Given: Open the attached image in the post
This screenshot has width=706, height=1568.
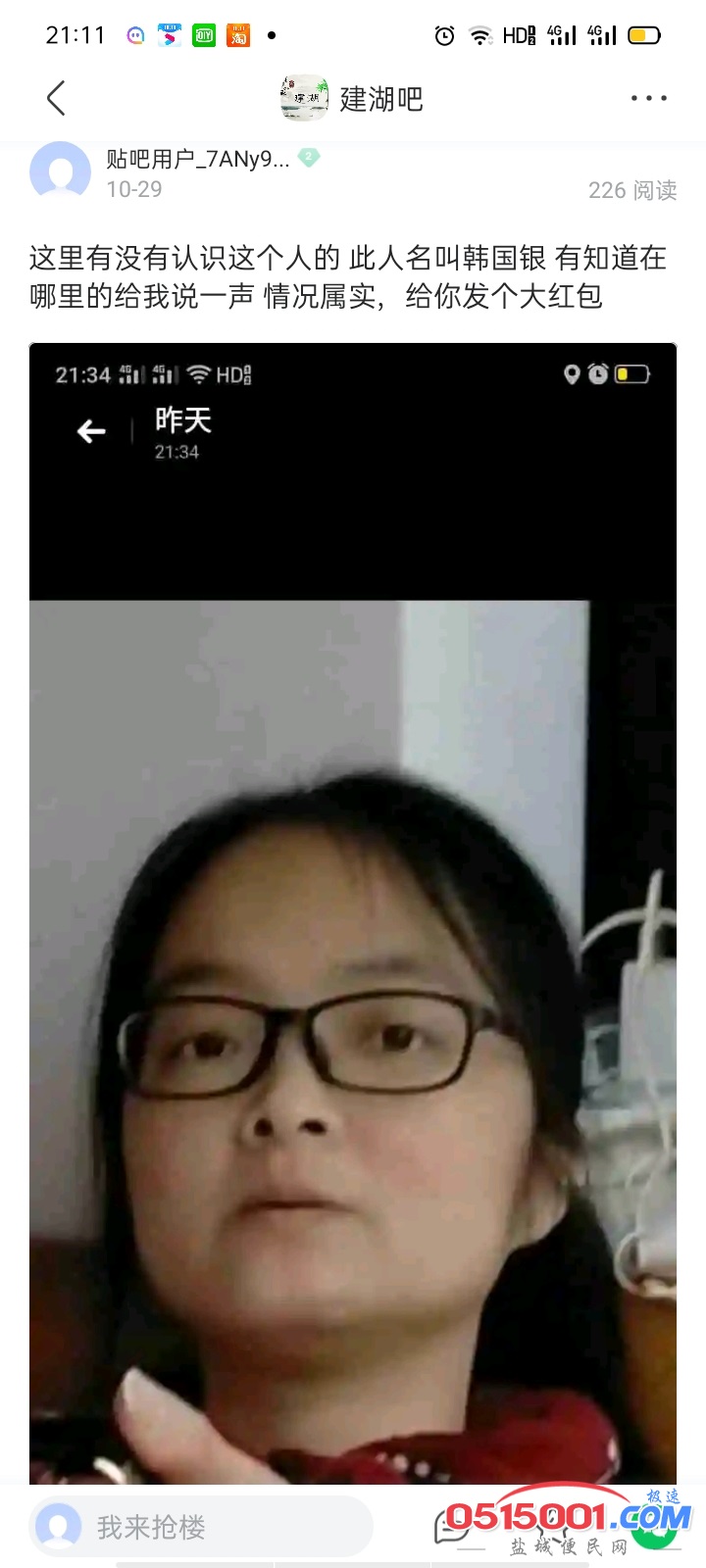Looking at the screenshot, I should (x=353, y=913).
